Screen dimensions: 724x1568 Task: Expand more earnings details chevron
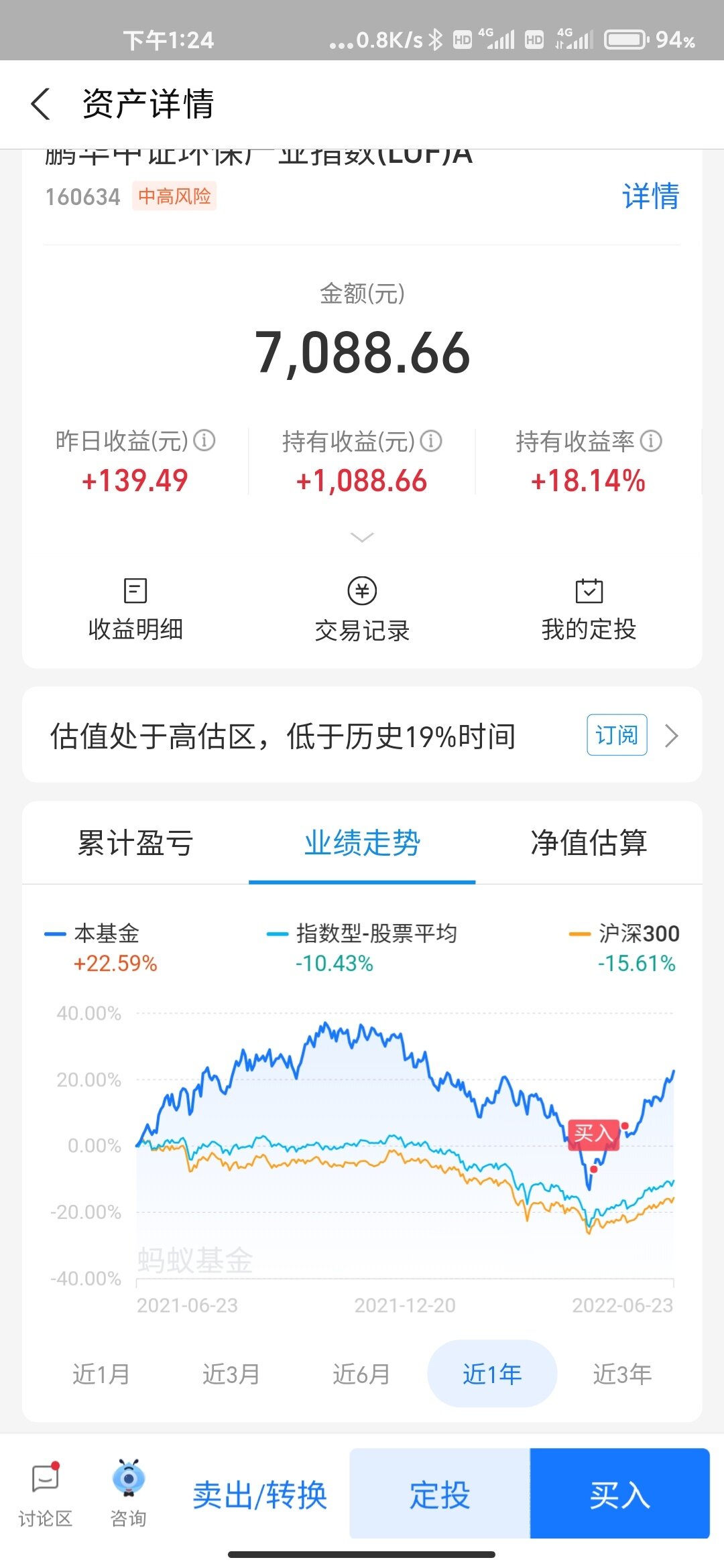[x=362, y=537]
